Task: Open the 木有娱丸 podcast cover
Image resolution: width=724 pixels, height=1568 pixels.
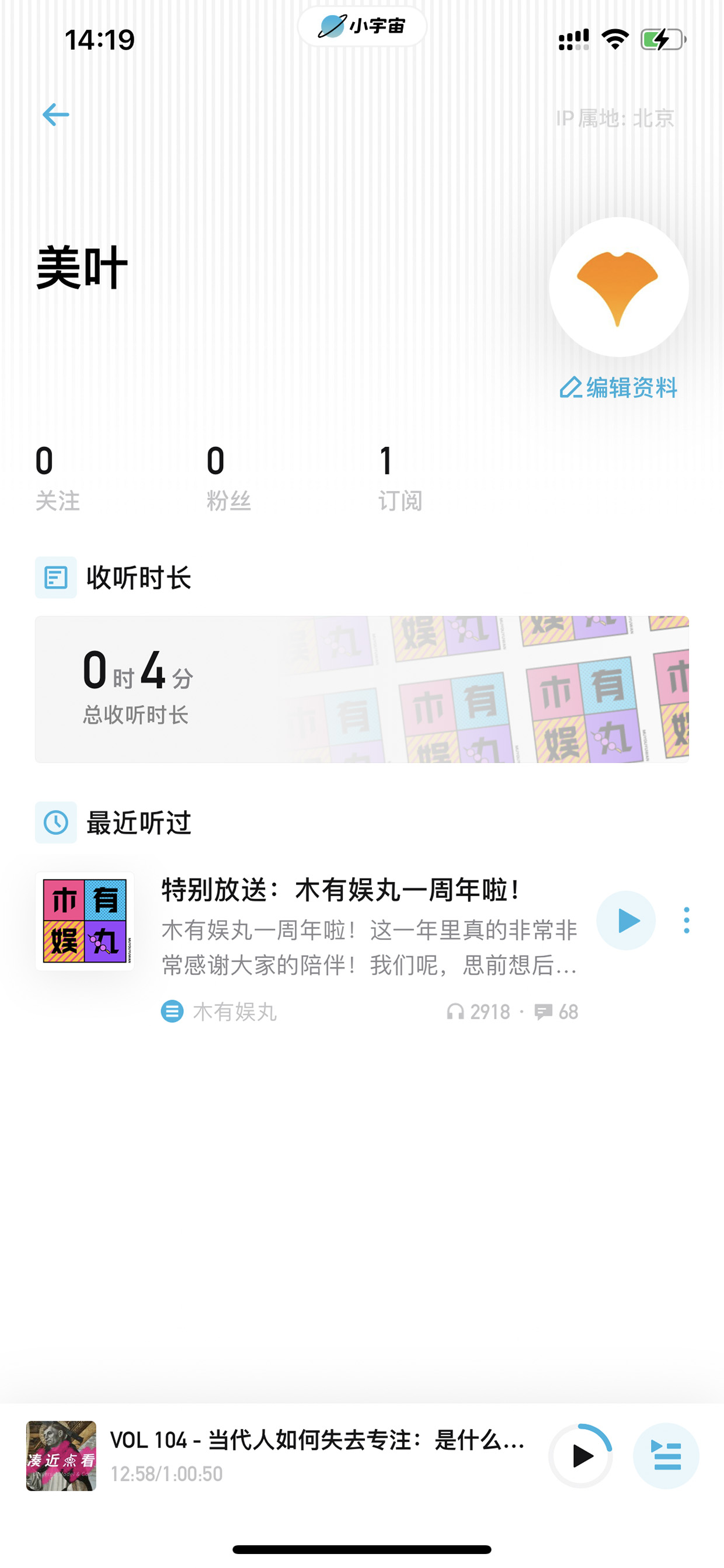Action: tap(85, 921)
